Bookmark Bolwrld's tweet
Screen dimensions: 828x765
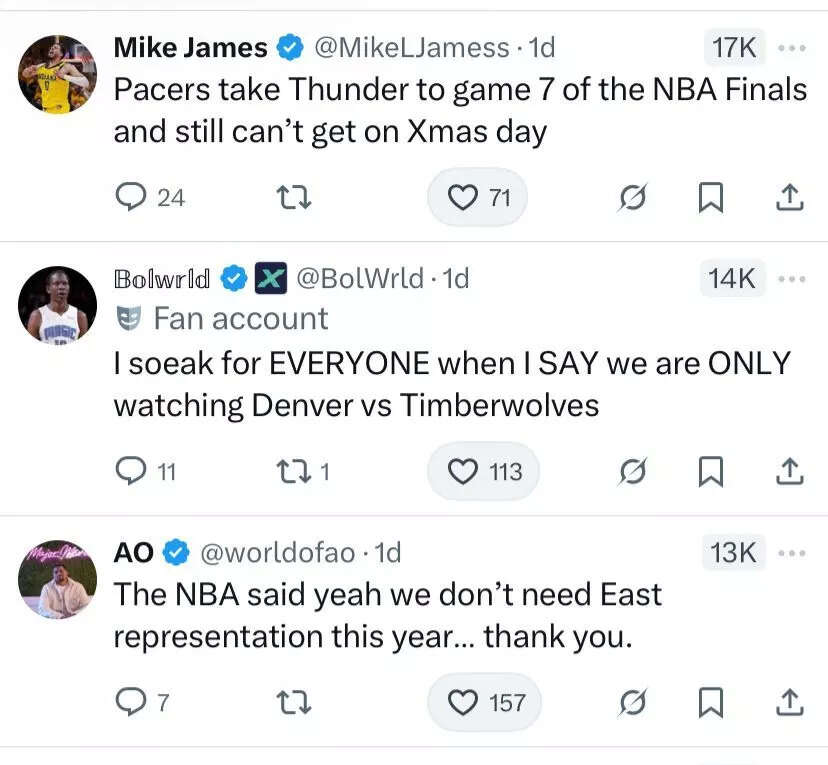point(709,471)
